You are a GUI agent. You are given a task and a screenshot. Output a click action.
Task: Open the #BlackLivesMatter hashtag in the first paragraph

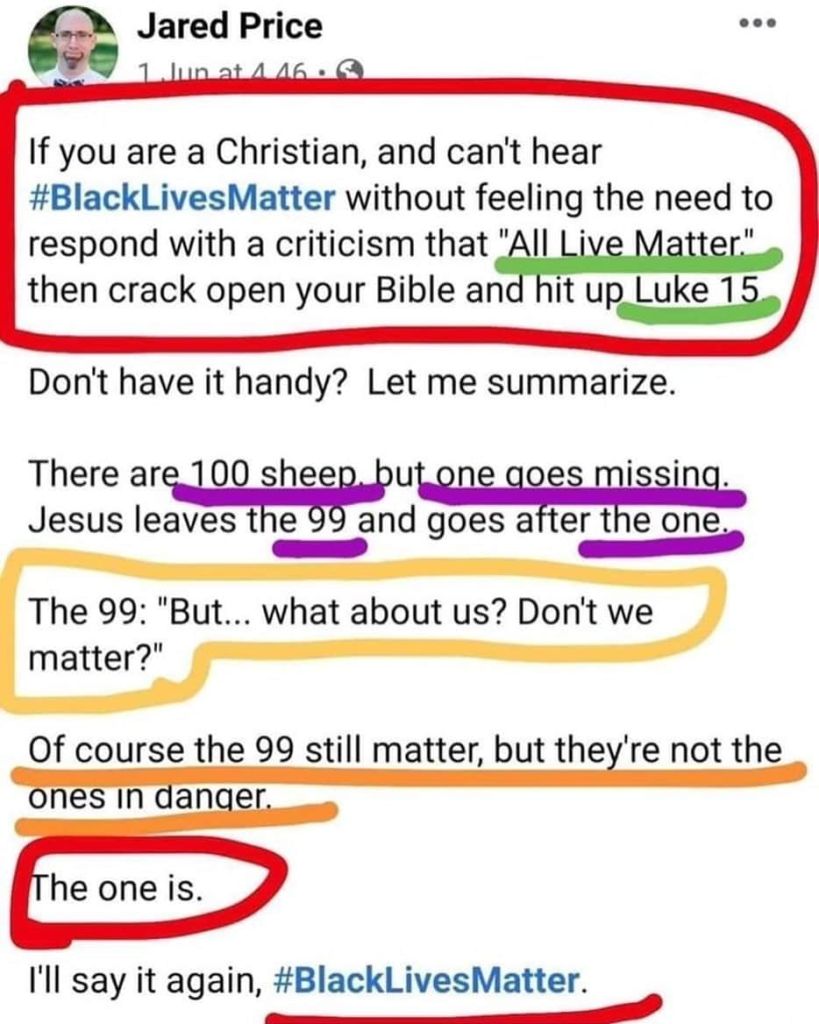tap(182, 197)
